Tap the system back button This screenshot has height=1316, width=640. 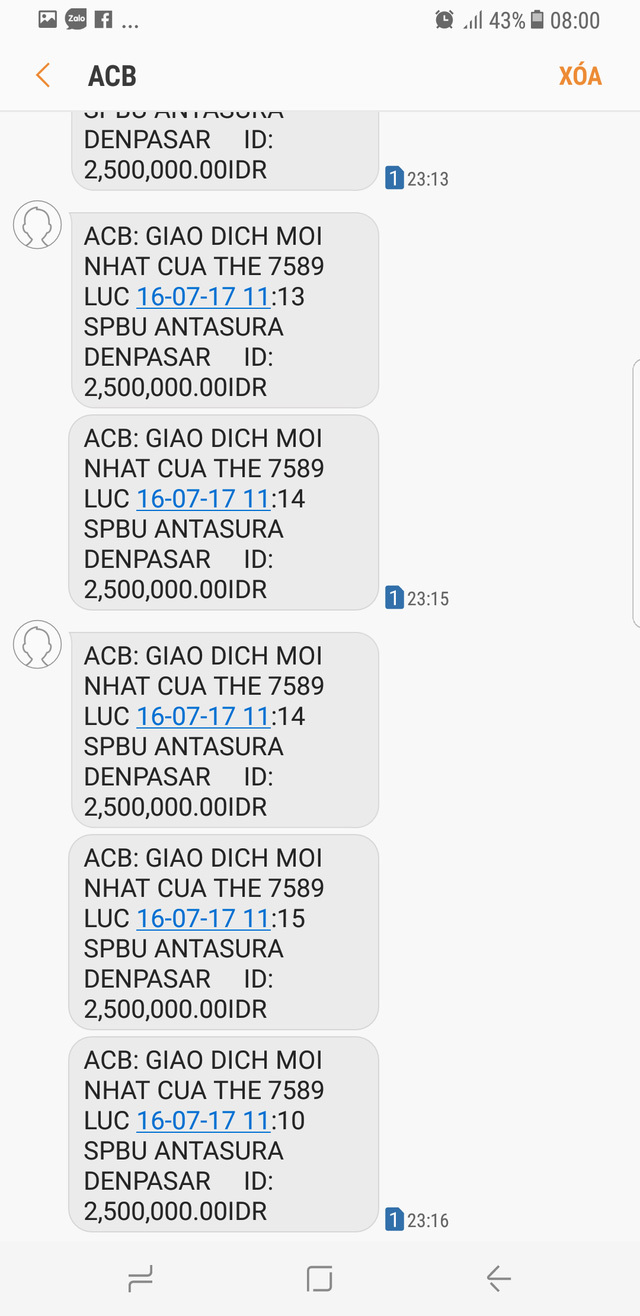(498, 1278)
